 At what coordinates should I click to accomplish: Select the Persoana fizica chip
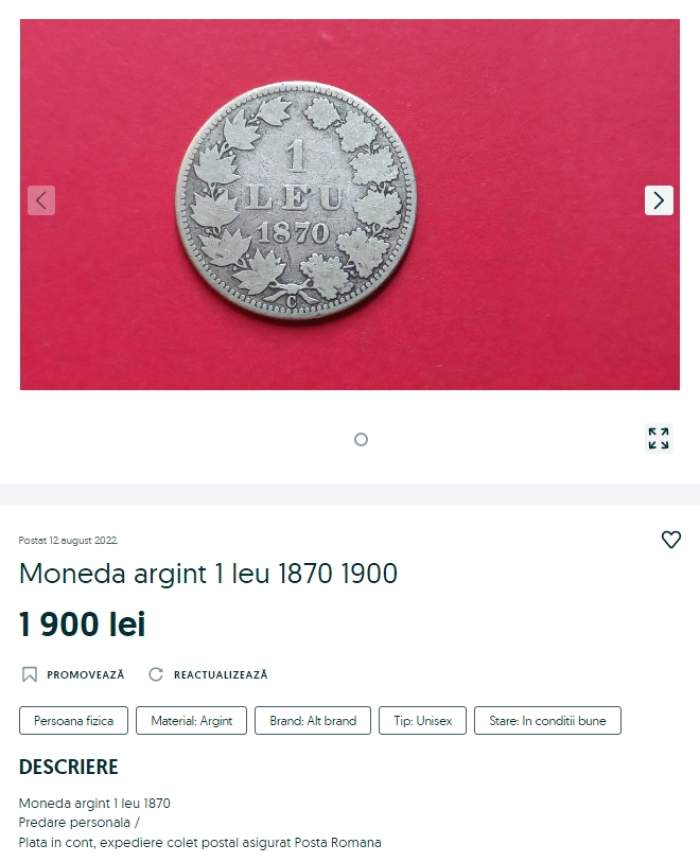[74, 720]
